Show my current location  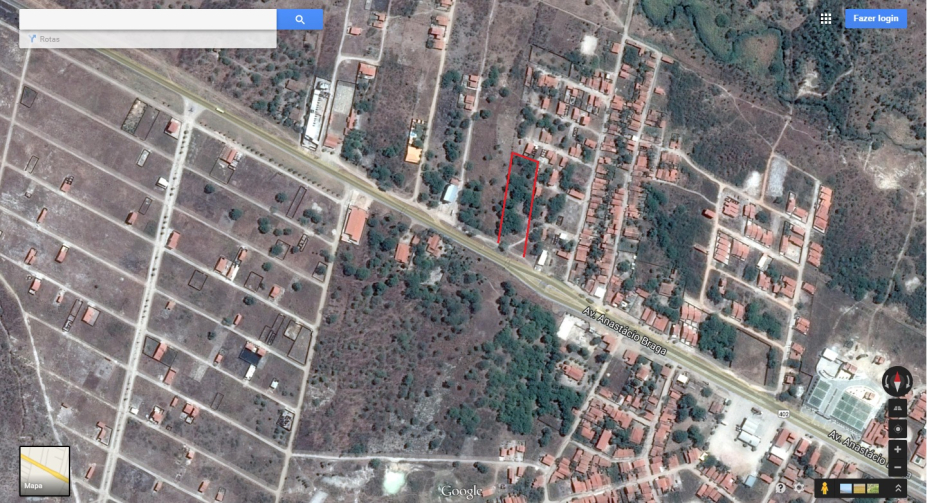coord(897,428)
